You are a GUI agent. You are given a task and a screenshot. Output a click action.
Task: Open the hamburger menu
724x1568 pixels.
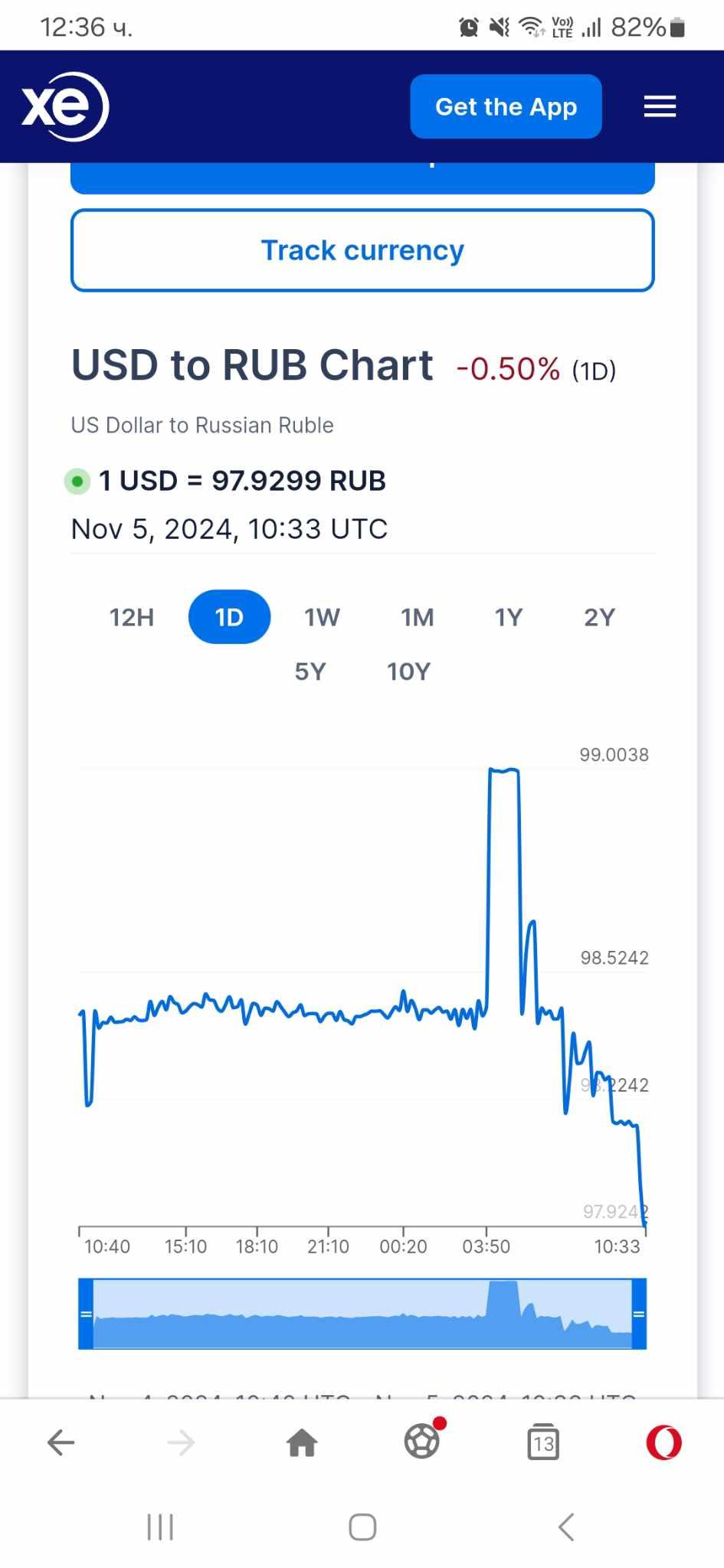660,106
